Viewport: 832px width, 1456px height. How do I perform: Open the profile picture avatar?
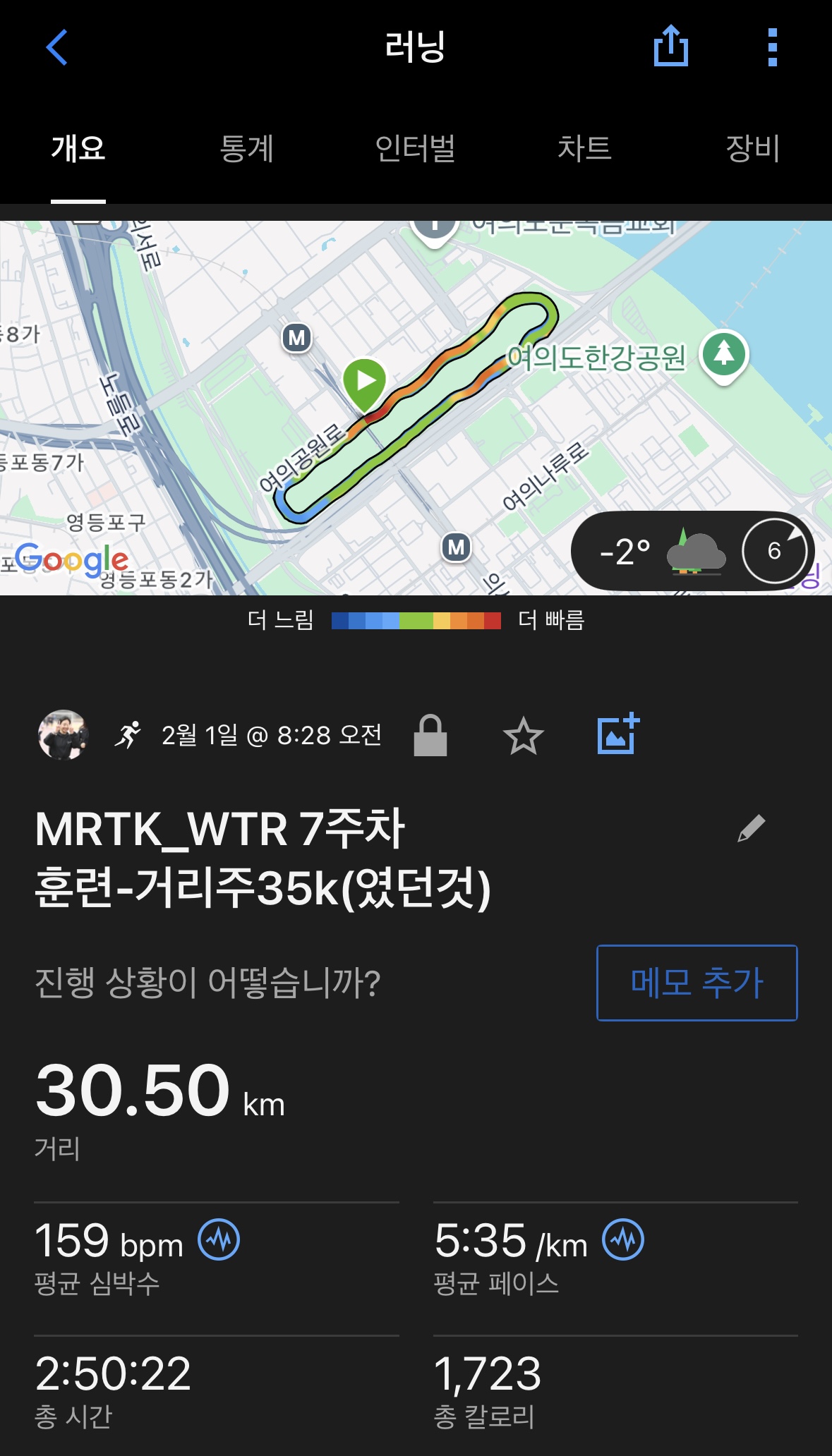(x=64, y=734)
